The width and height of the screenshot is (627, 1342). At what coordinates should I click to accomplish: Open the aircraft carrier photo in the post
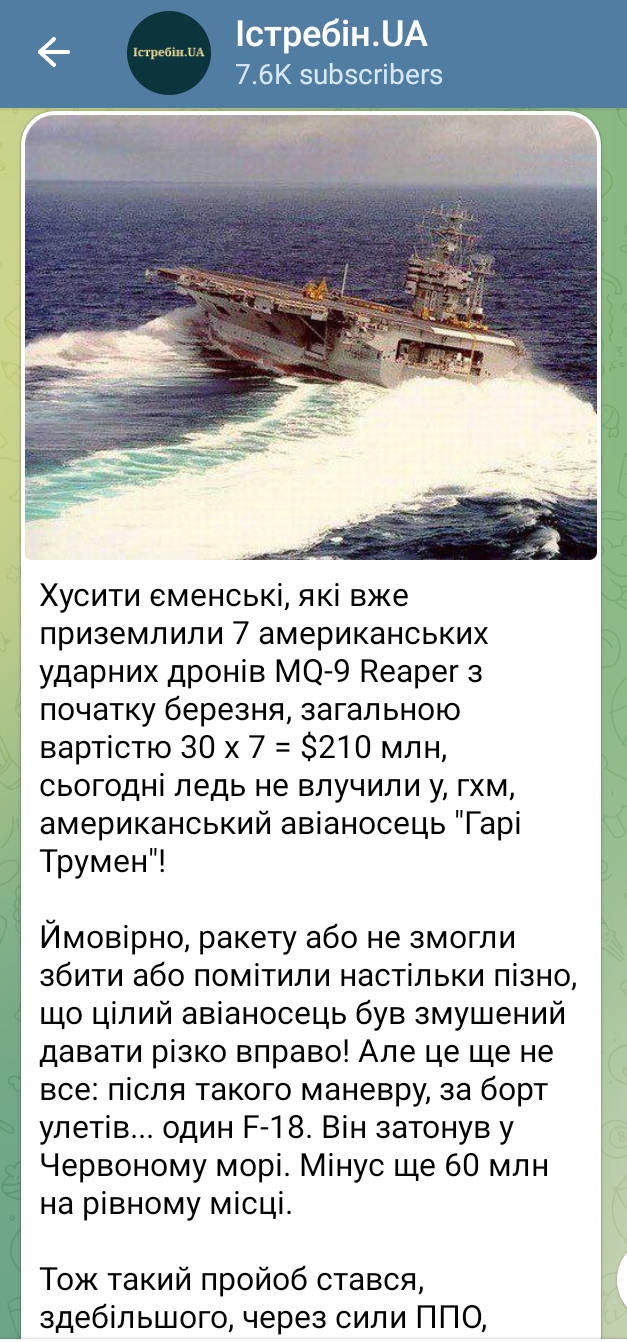click(x=311, y=337)
